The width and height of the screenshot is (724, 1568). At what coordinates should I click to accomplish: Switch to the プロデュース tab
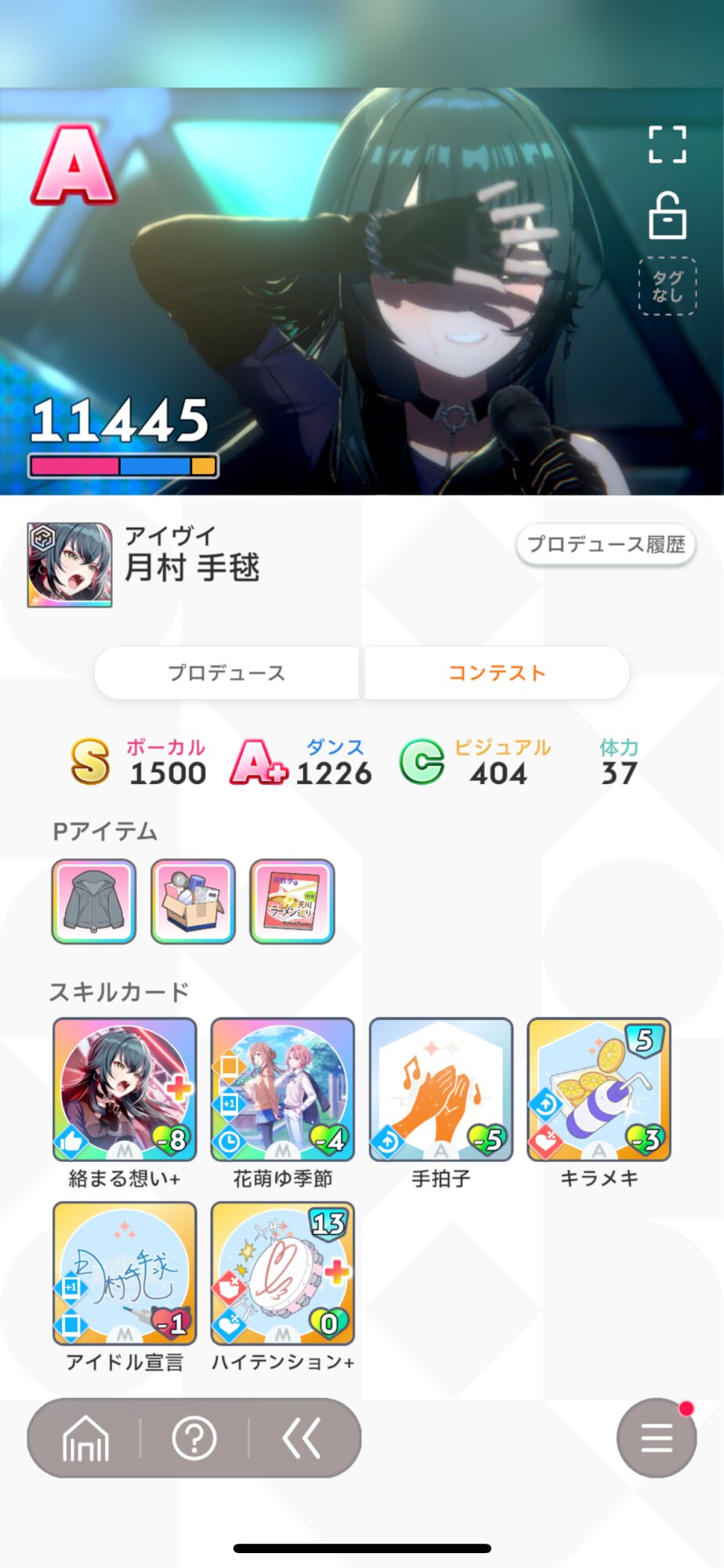tap(226, 673)
